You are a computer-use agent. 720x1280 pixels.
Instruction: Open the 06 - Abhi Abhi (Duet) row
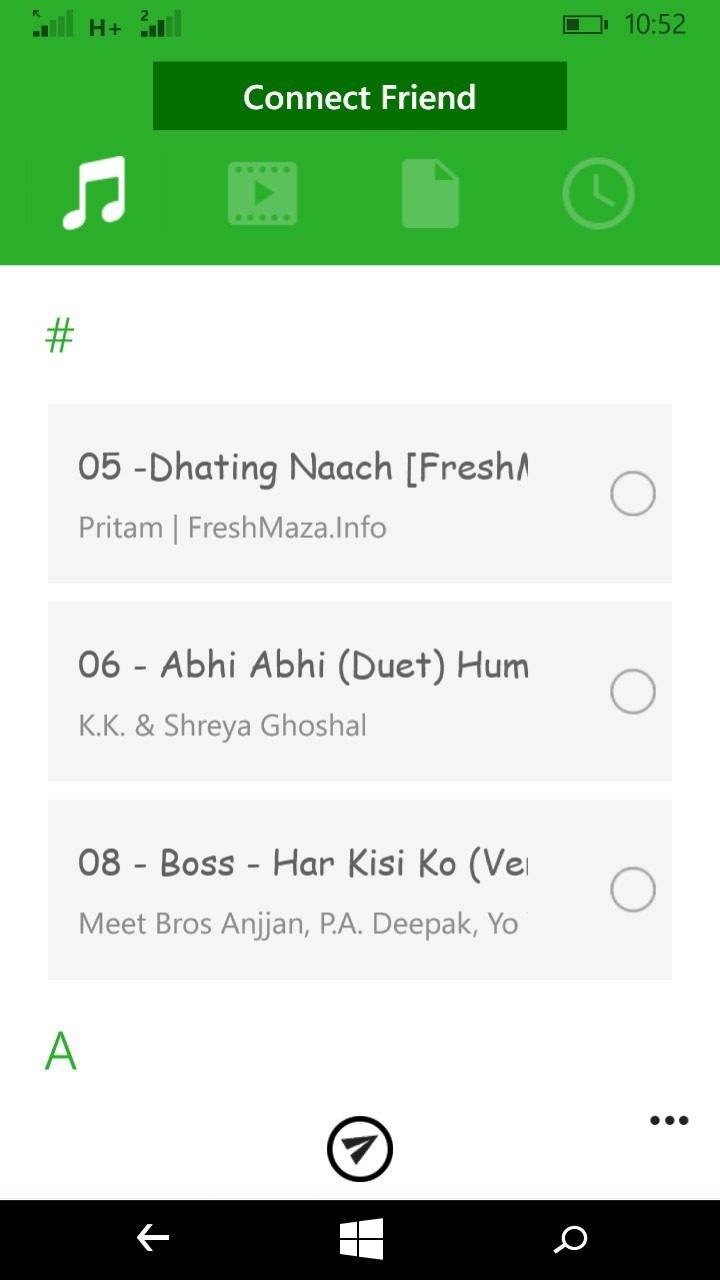(x=360, y=692)
